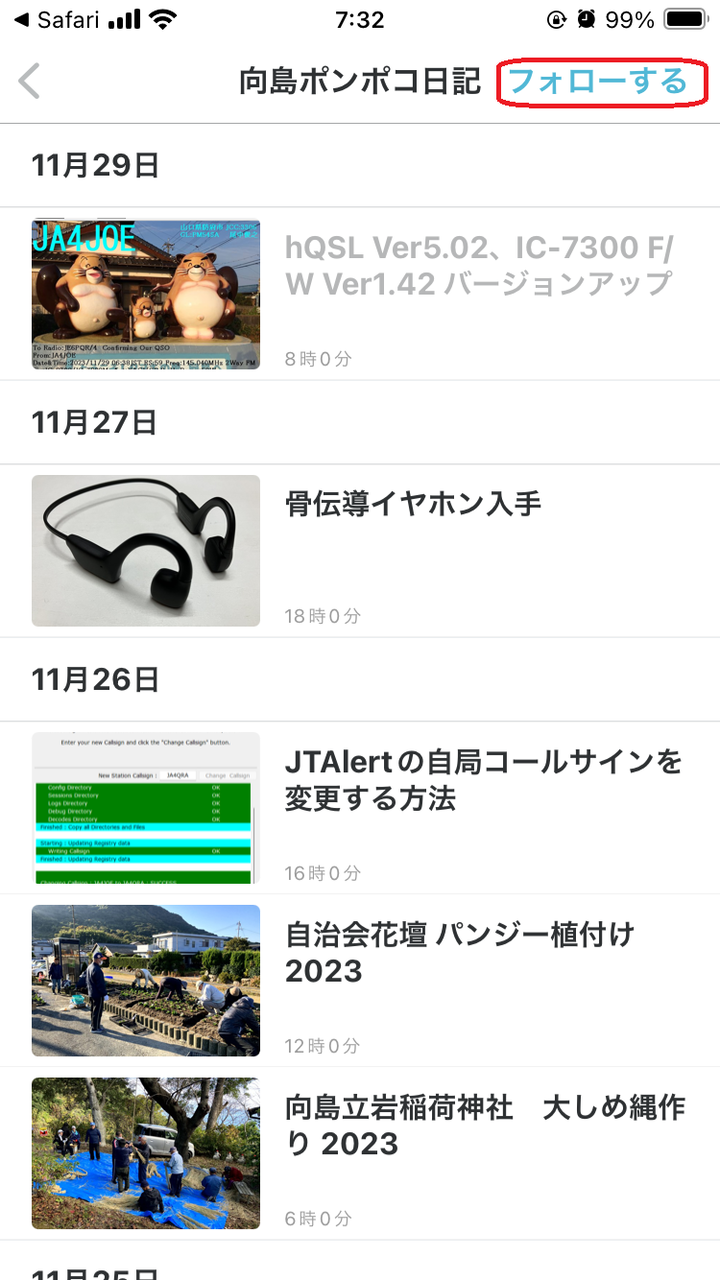
Task: Go back using the arrow icon
Action: pyautogui.click(x=30, y=82)
